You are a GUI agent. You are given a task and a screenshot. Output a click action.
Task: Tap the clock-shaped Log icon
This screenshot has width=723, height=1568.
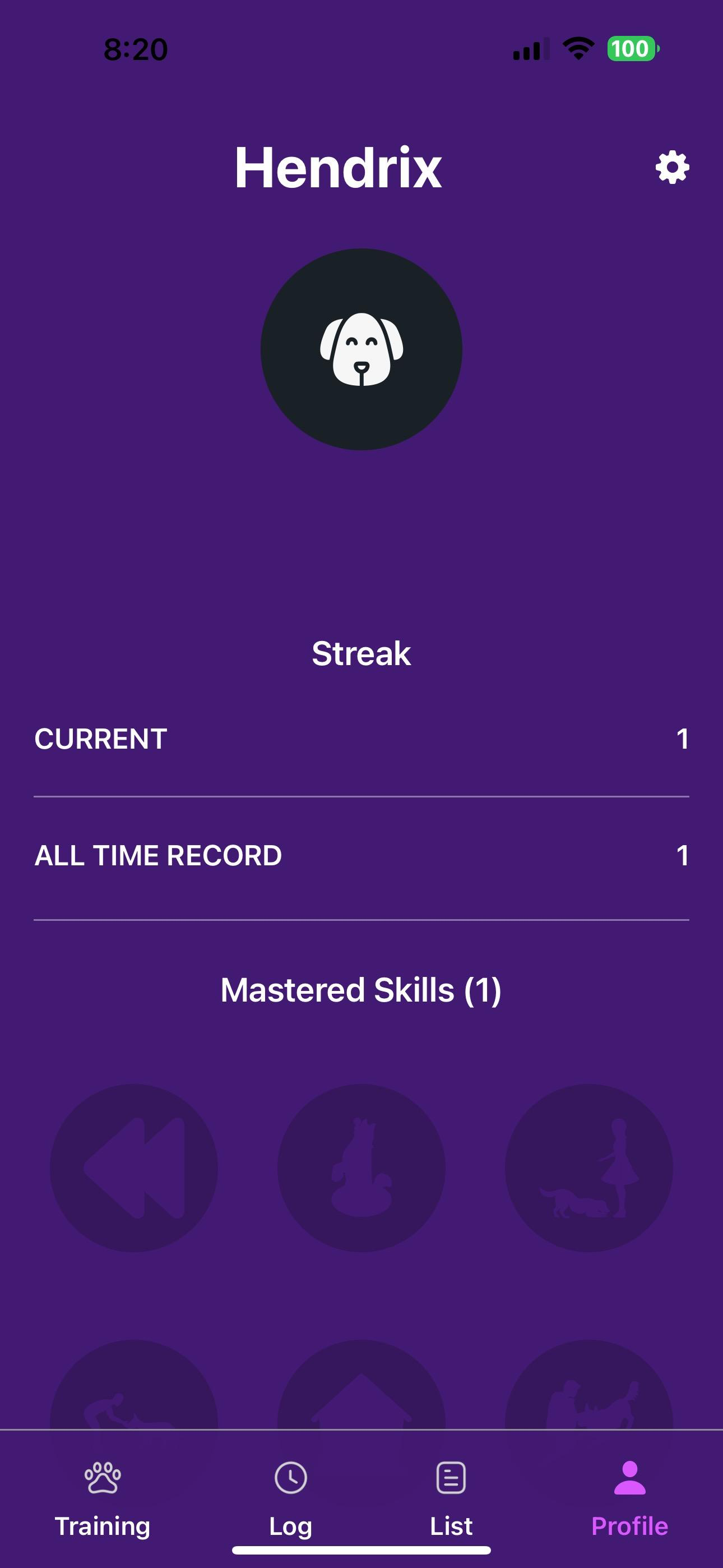(290, 1476)
